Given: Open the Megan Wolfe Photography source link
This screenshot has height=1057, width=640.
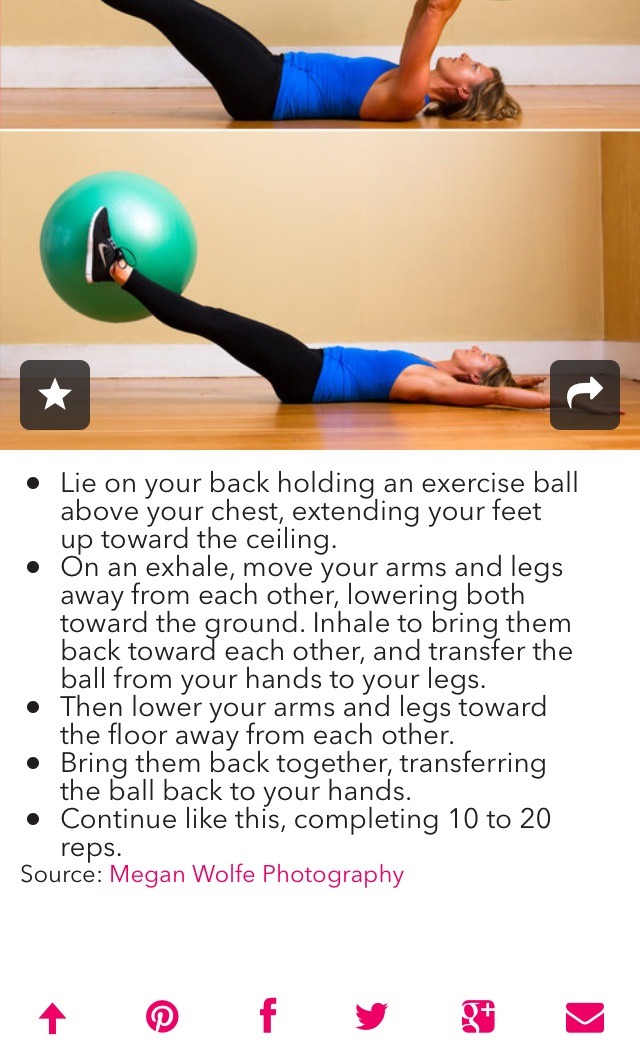Looking at the screenshot, I should (256, 874).
